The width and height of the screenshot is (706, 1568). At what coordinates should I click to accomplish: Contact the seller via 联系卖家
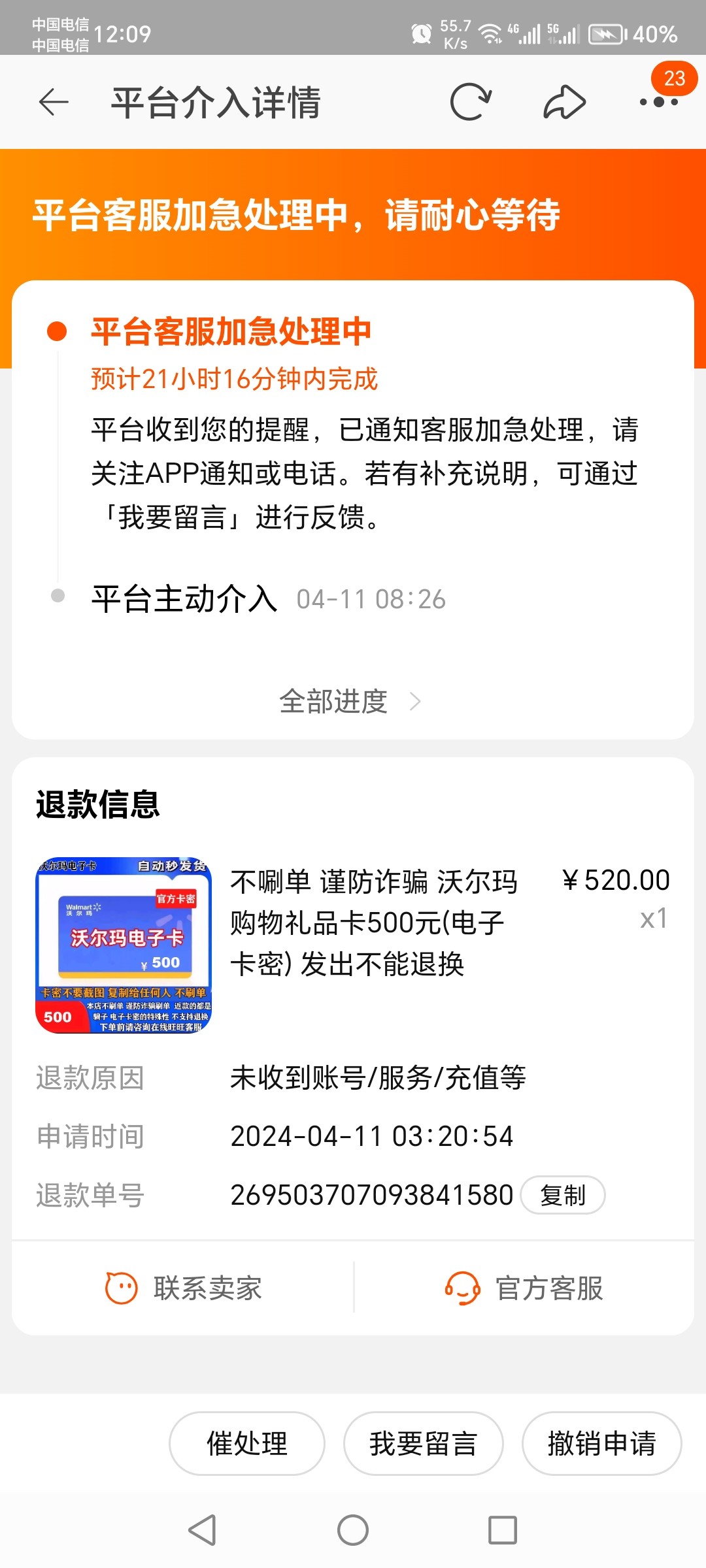[x=185, y=1288]
